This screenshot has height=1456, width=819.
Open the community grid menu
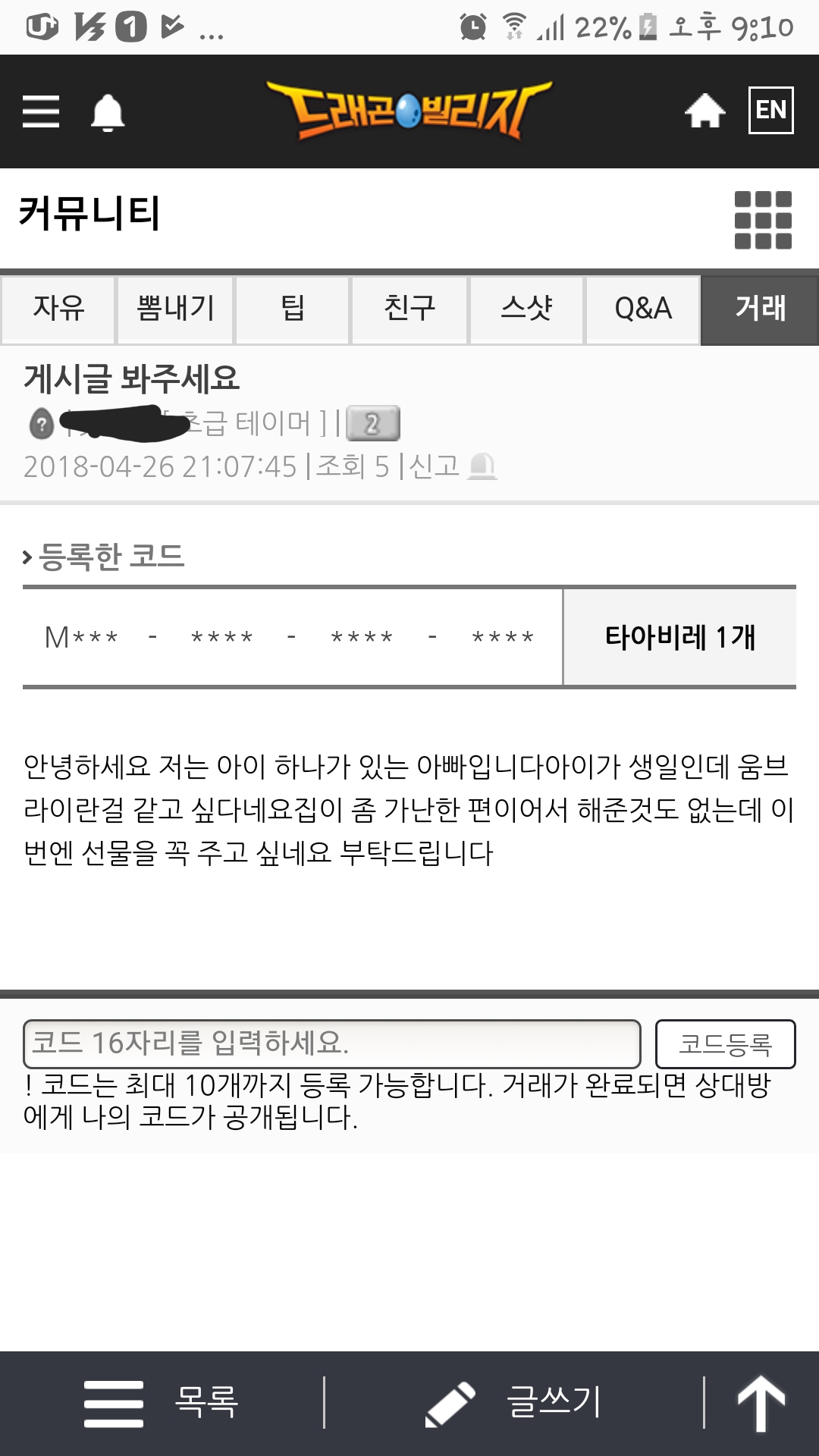763,220
